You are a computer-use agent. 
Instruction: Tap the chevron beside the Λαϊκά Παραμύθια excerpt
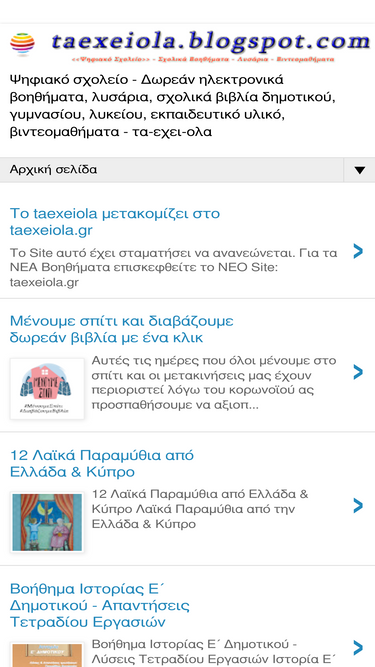[358, 506]
